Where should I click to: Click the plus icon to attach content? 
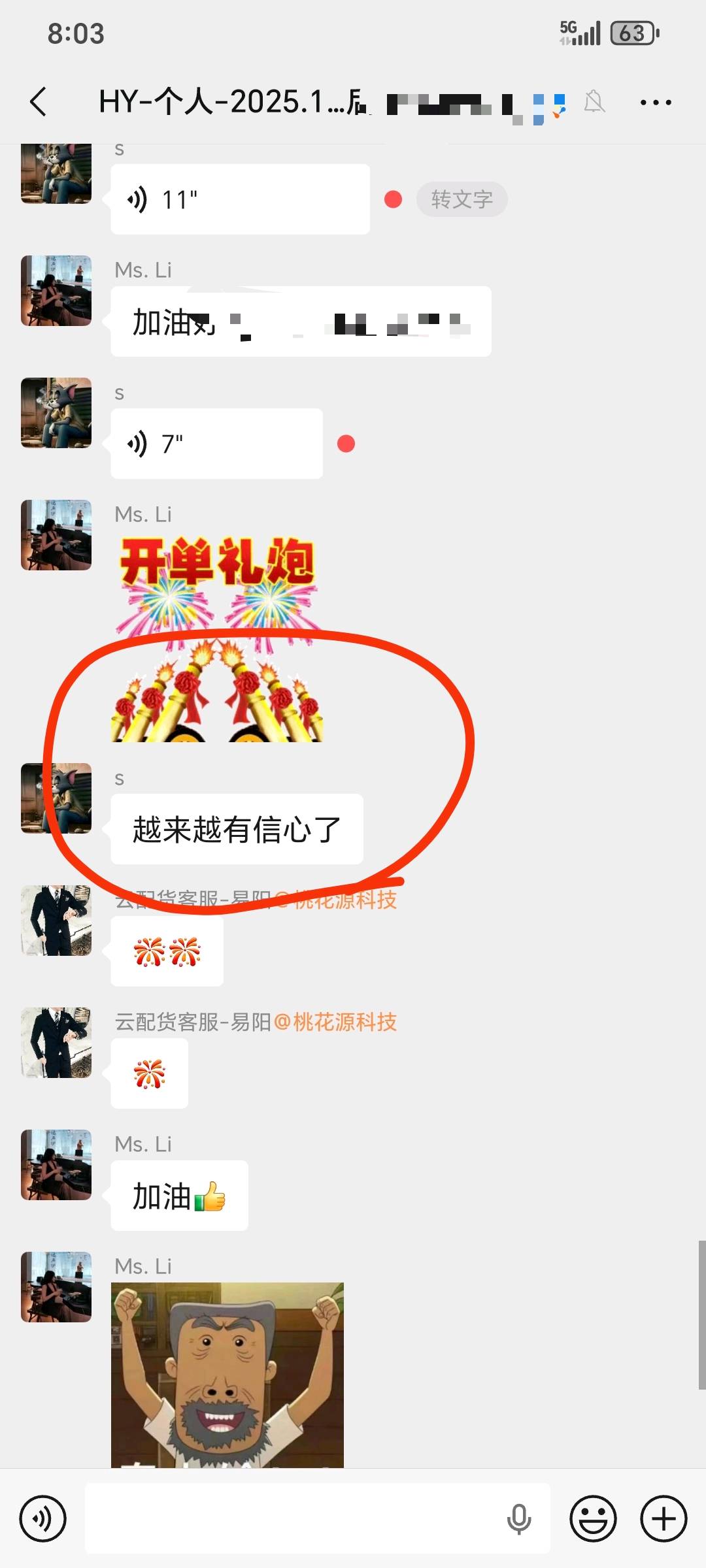(x=663, y=1519)
